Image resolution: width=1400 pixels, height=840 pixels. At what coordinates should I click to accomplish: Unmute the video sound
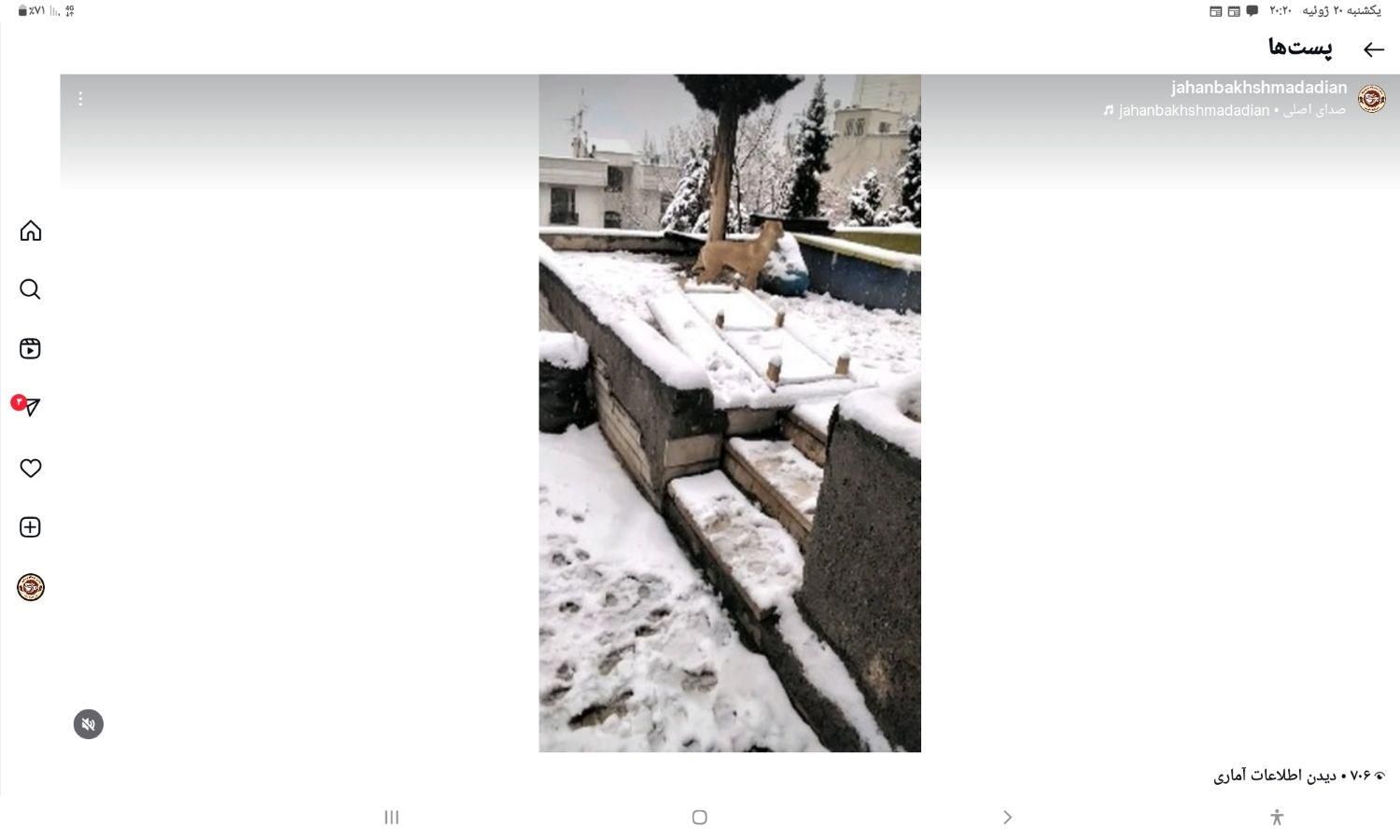coord(89,724)
